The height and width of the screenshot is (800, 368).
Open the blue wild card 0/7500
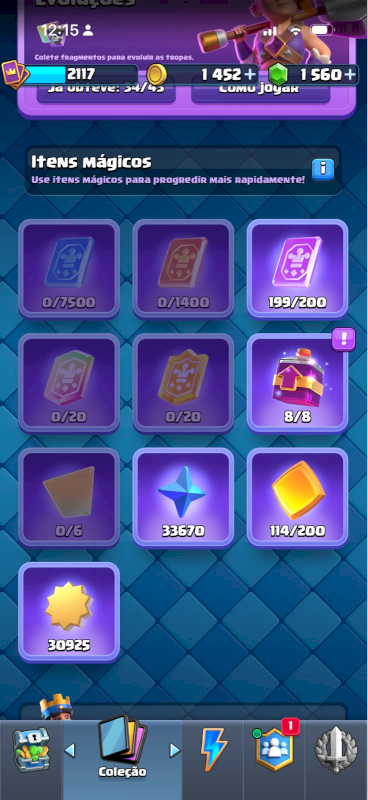tap(69, 269)
